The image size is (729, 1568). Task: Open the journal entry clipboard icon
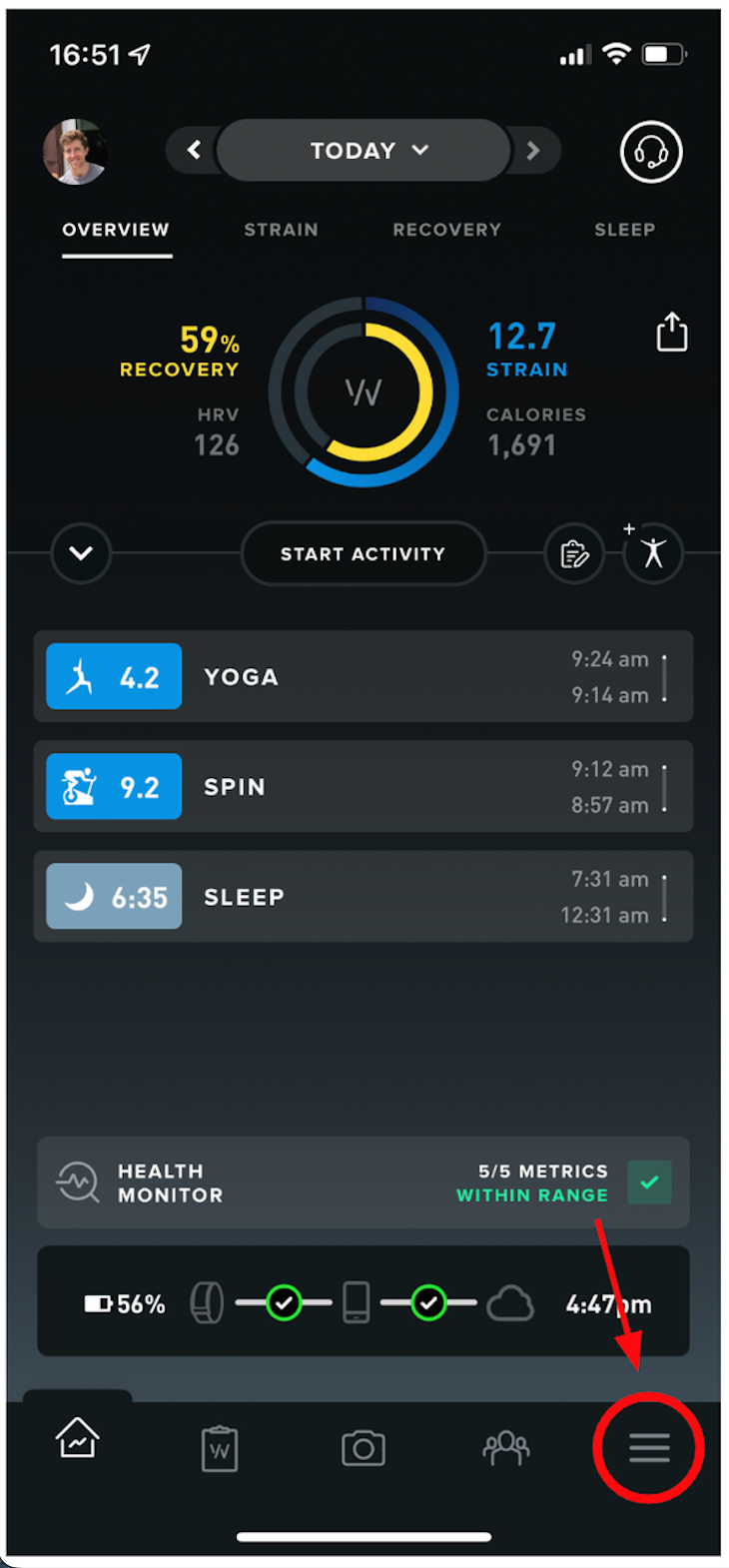(574, 553)
